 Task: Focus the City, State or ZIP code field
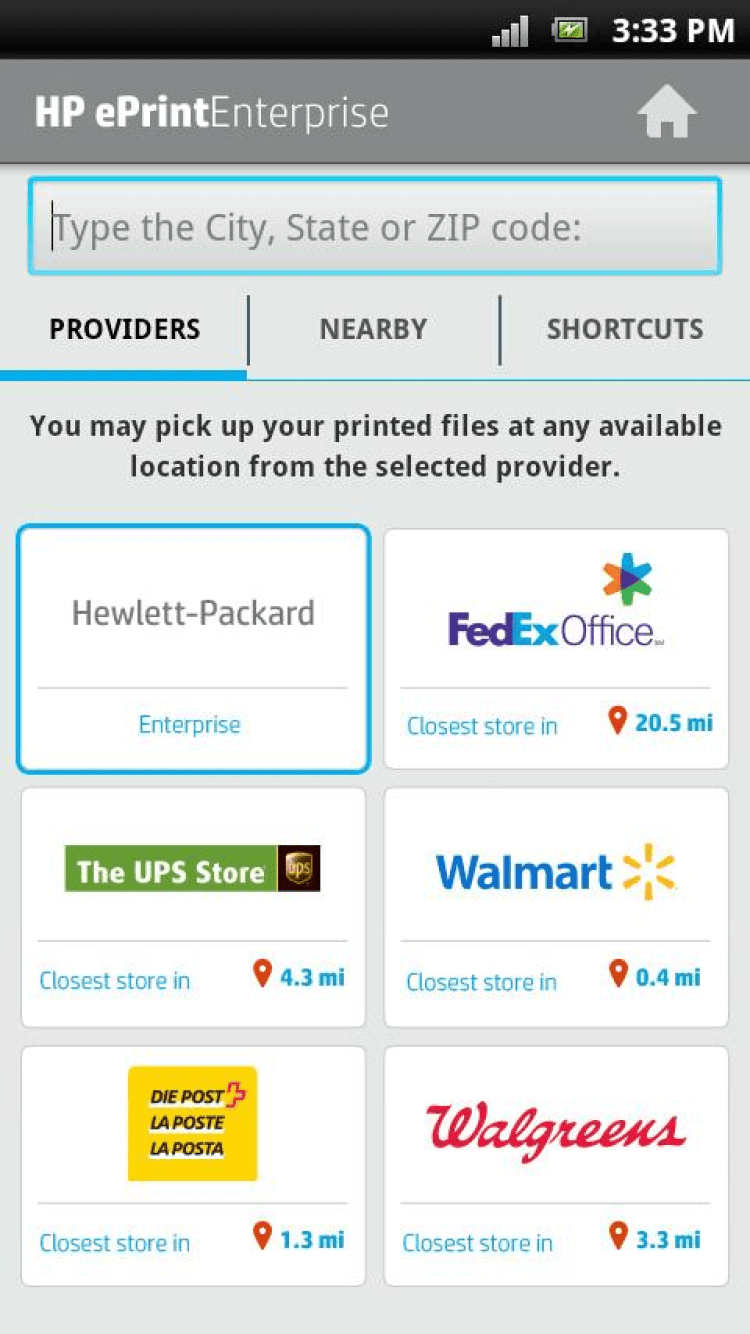coord(375,227)
